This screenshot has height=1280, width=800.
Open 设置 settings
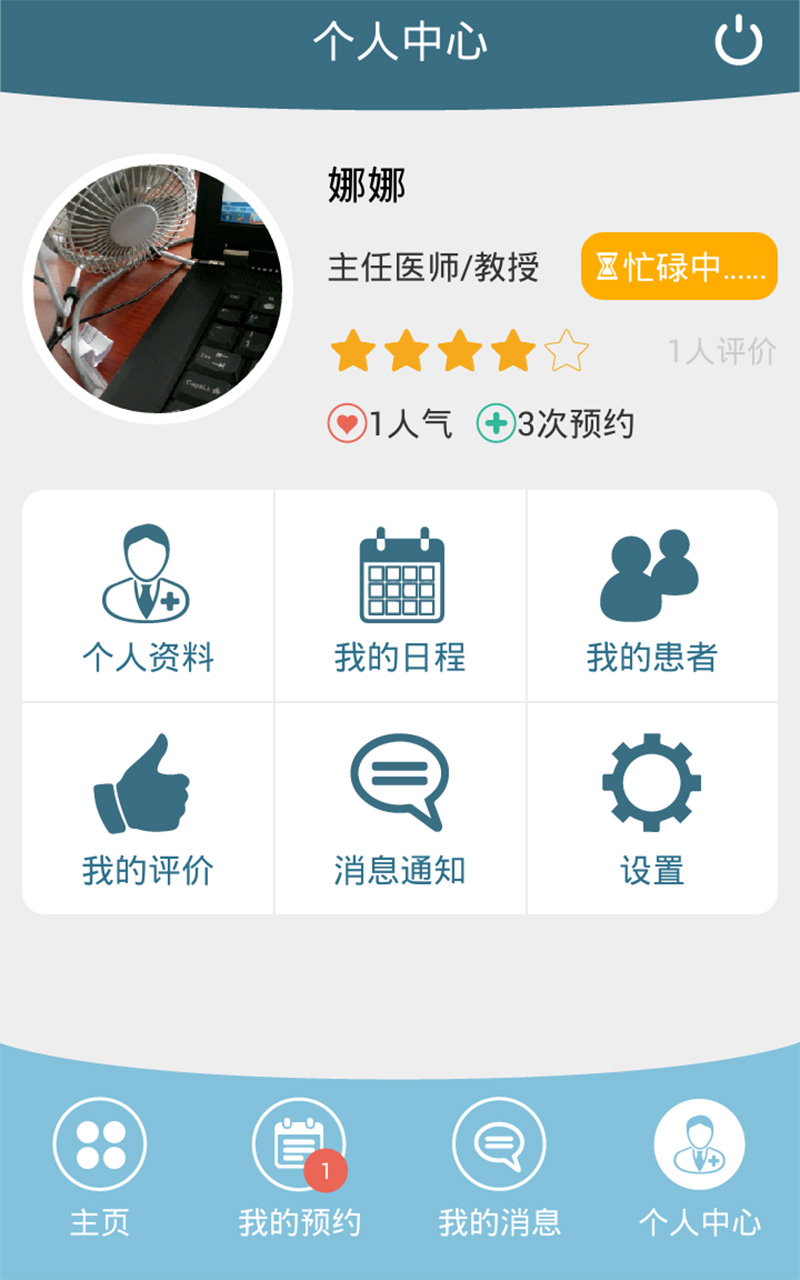(652, 809)
